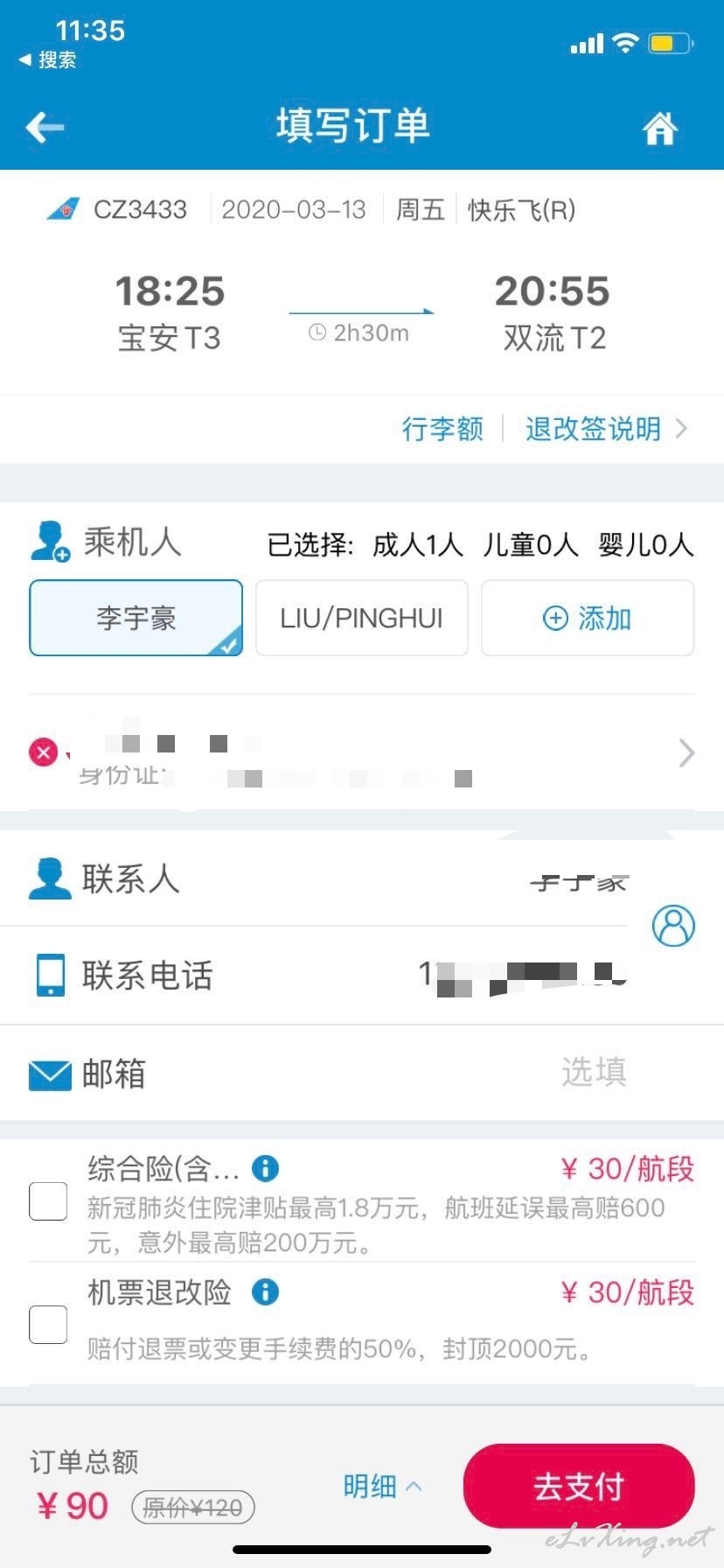Remove the selected passenger with red X
The image size is (724, 1568).
(x=44, y=752)
